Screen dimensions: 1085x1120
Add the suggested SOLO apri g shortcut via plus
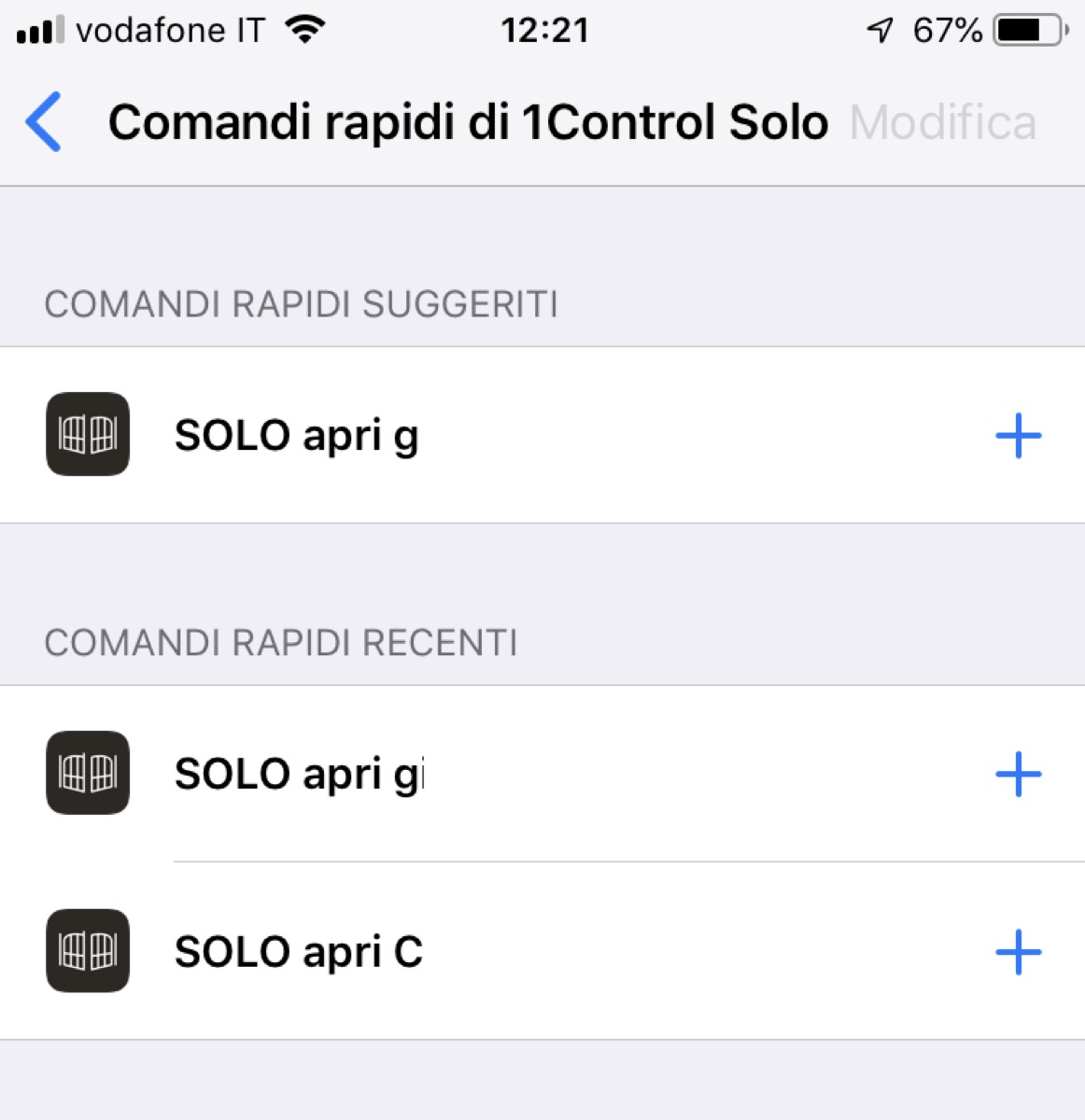(x=1018, y=436)
